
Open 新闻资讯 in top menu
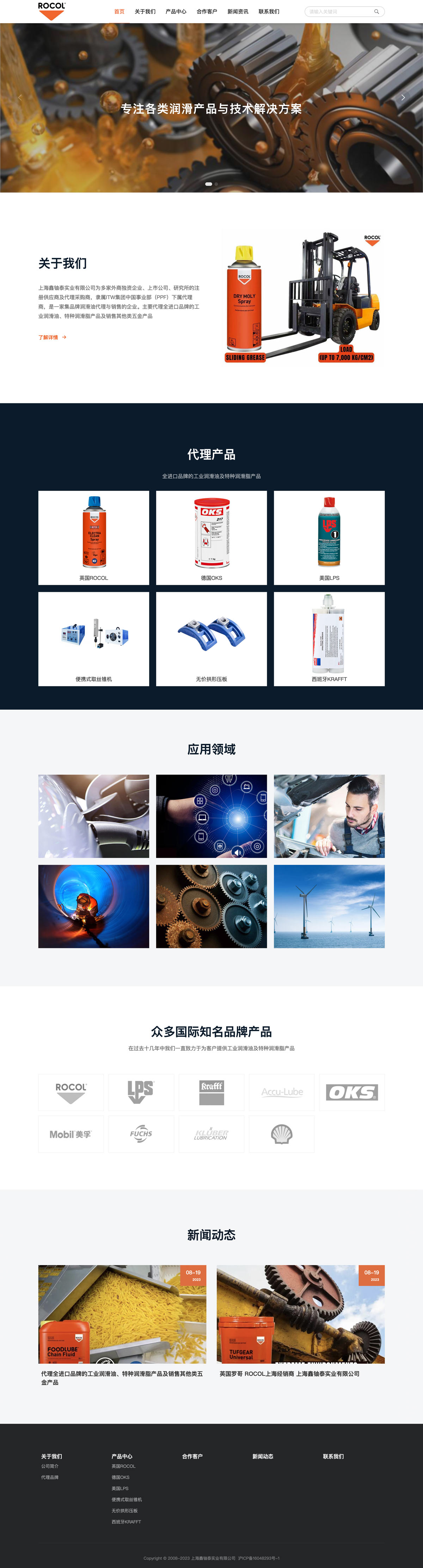pyautogui.click(x=238, y=12)
